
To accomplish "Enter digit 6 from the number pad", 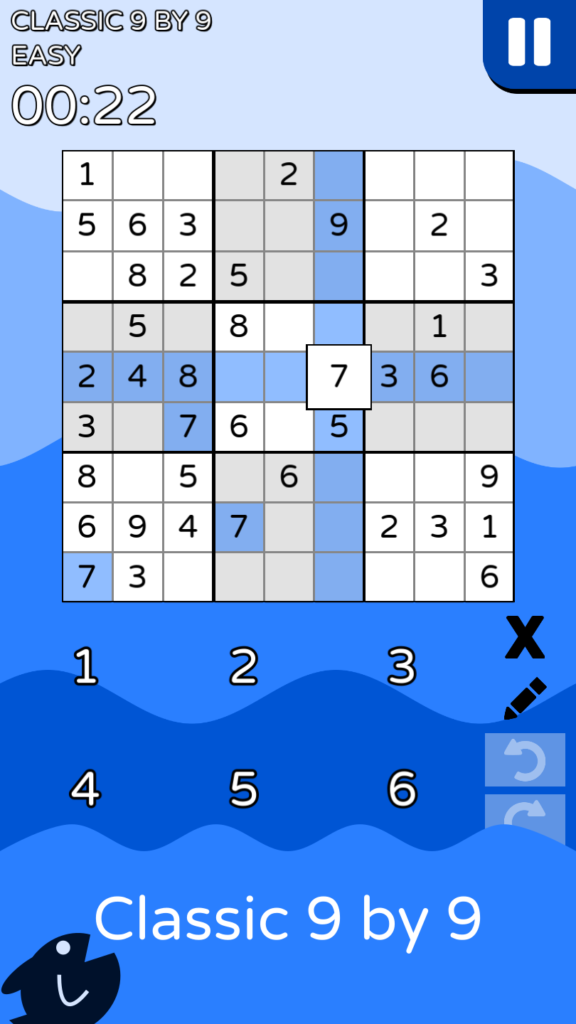I will (x=401, y=788).
